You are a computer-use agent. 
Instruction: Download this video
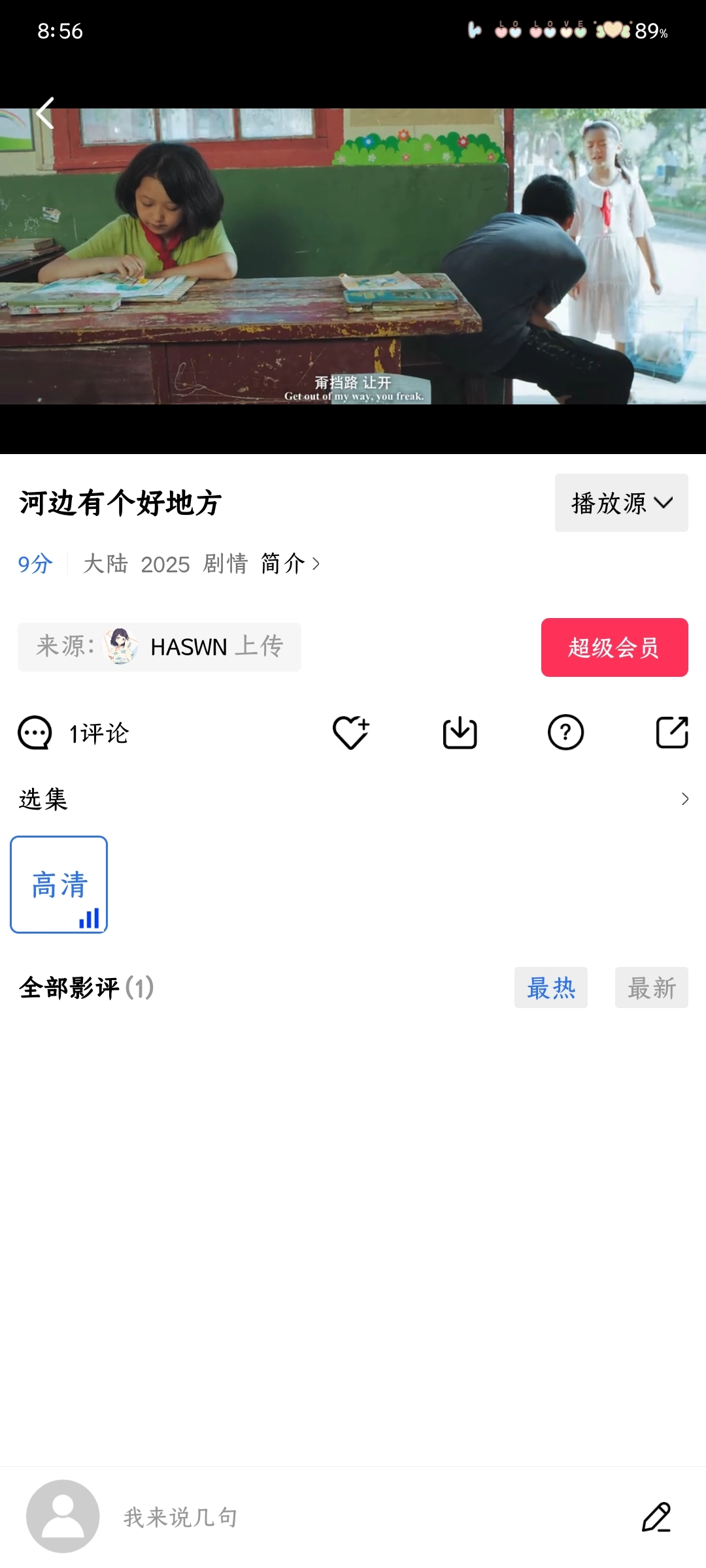pyautogui.click(x=460, y=732)
